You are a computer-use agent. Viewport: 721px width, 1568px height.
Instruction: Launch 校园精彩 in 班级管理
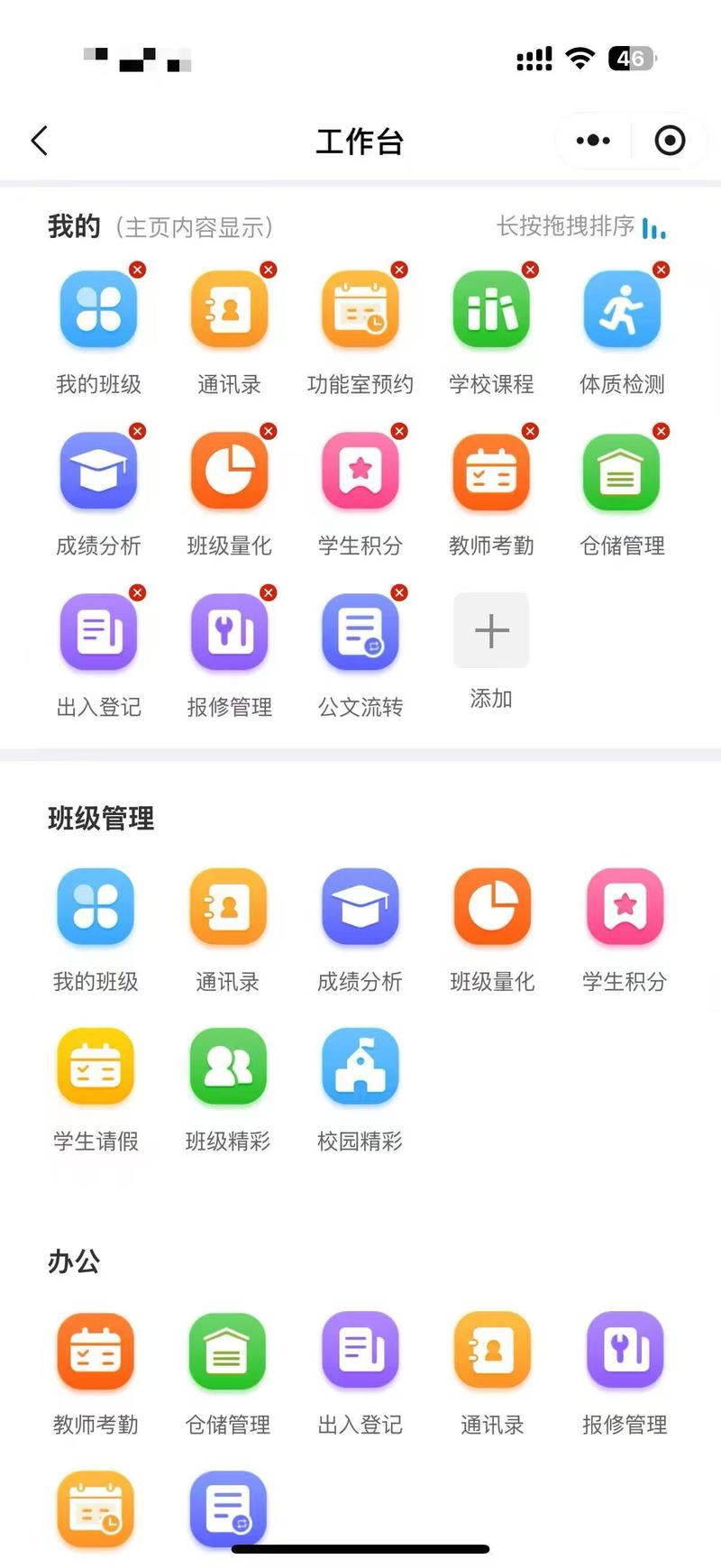click(360, 1068)
